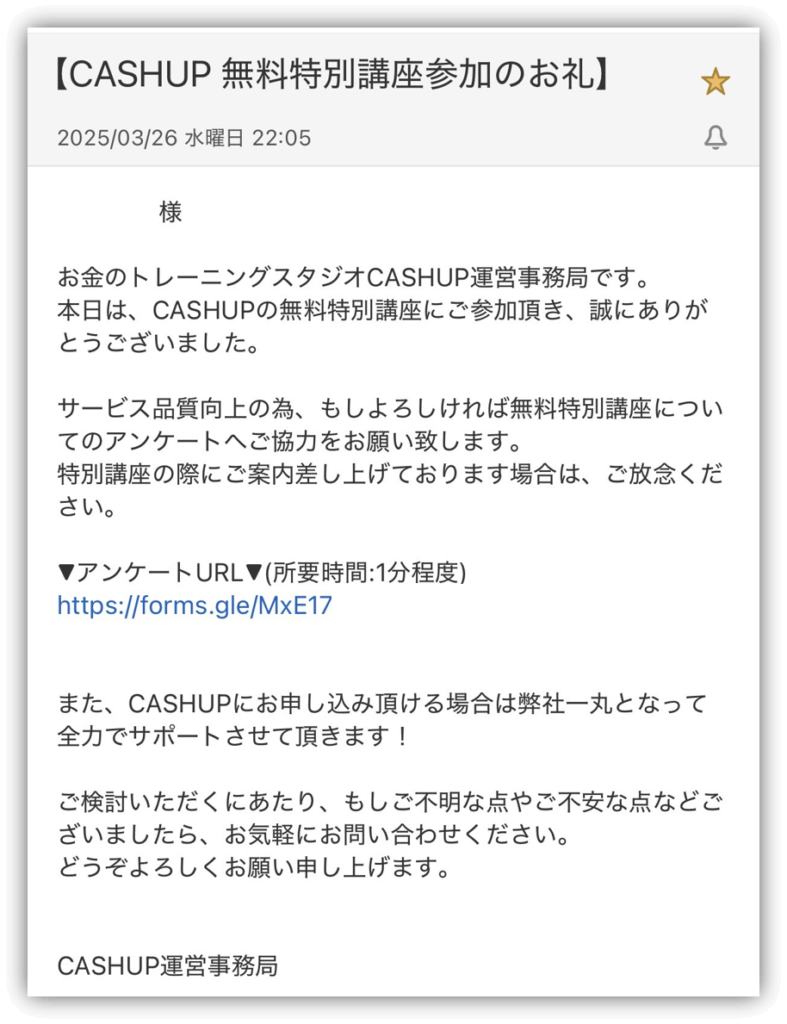Tap the notification bell icon
Screen dimensions: 787x1024
[x=715, y=139]
